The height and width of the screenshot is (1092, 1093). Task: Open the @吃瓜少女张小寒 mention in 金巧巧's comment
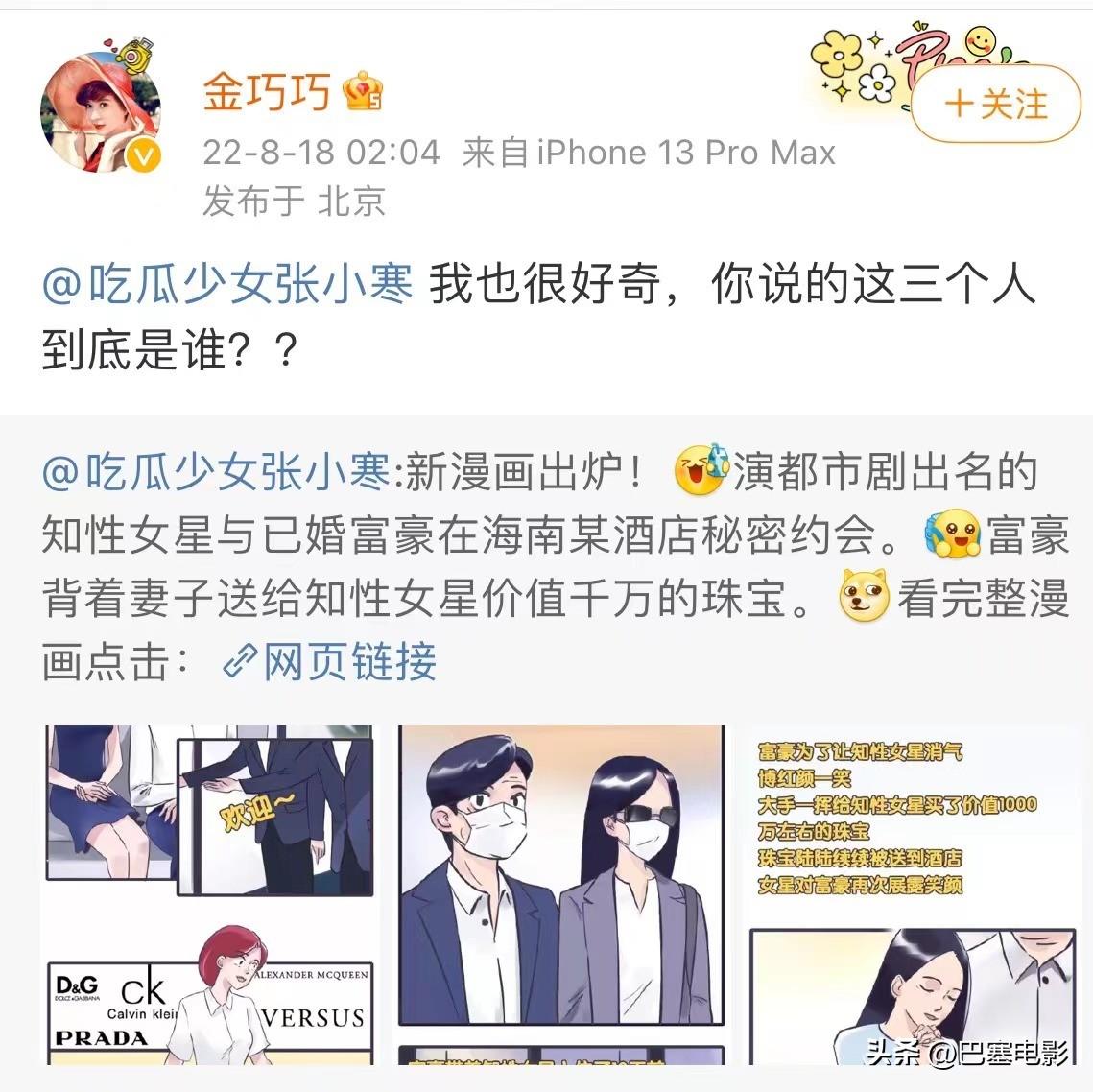[x=227, y=285]
